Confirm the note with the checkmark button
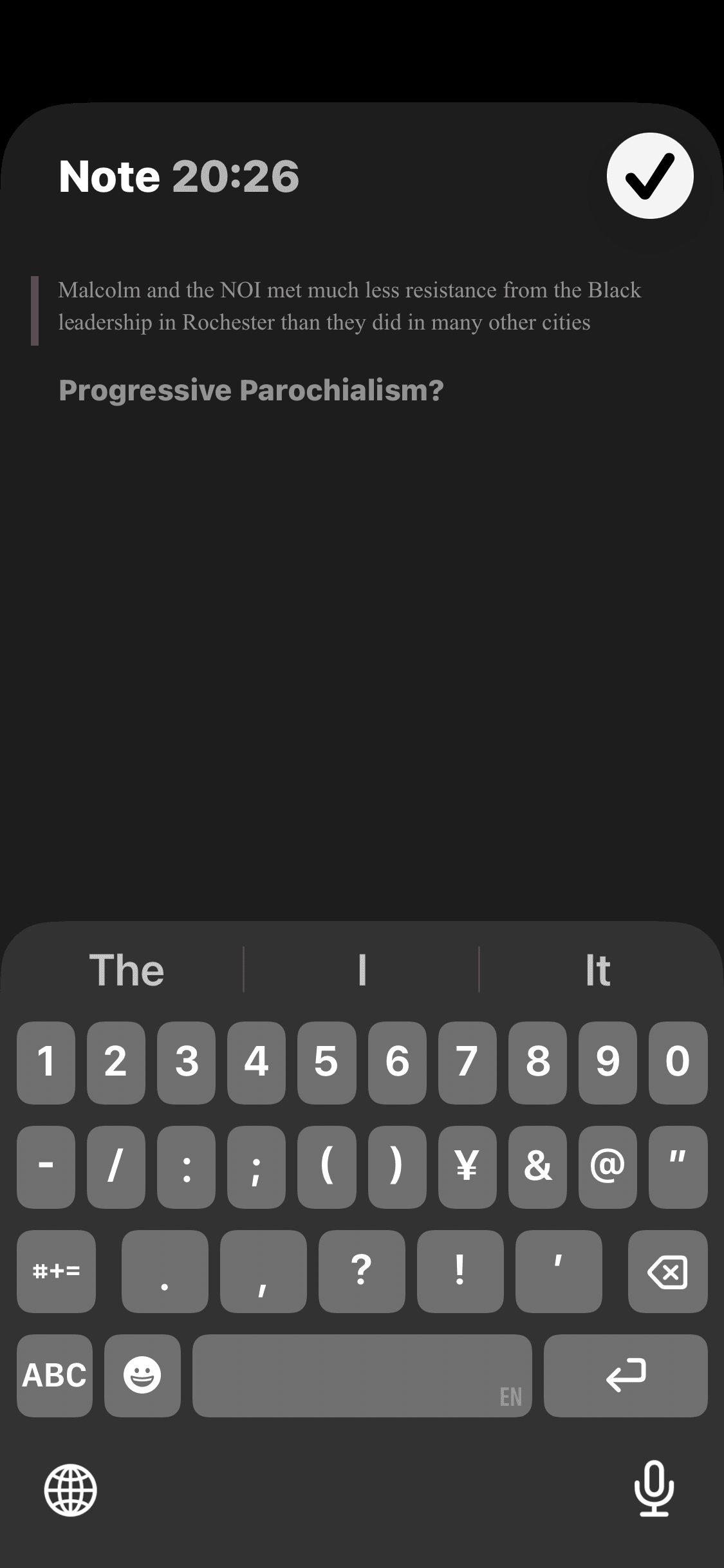Image resolution: width=724 pixels, height=1568 pixels. pos(649,176)
